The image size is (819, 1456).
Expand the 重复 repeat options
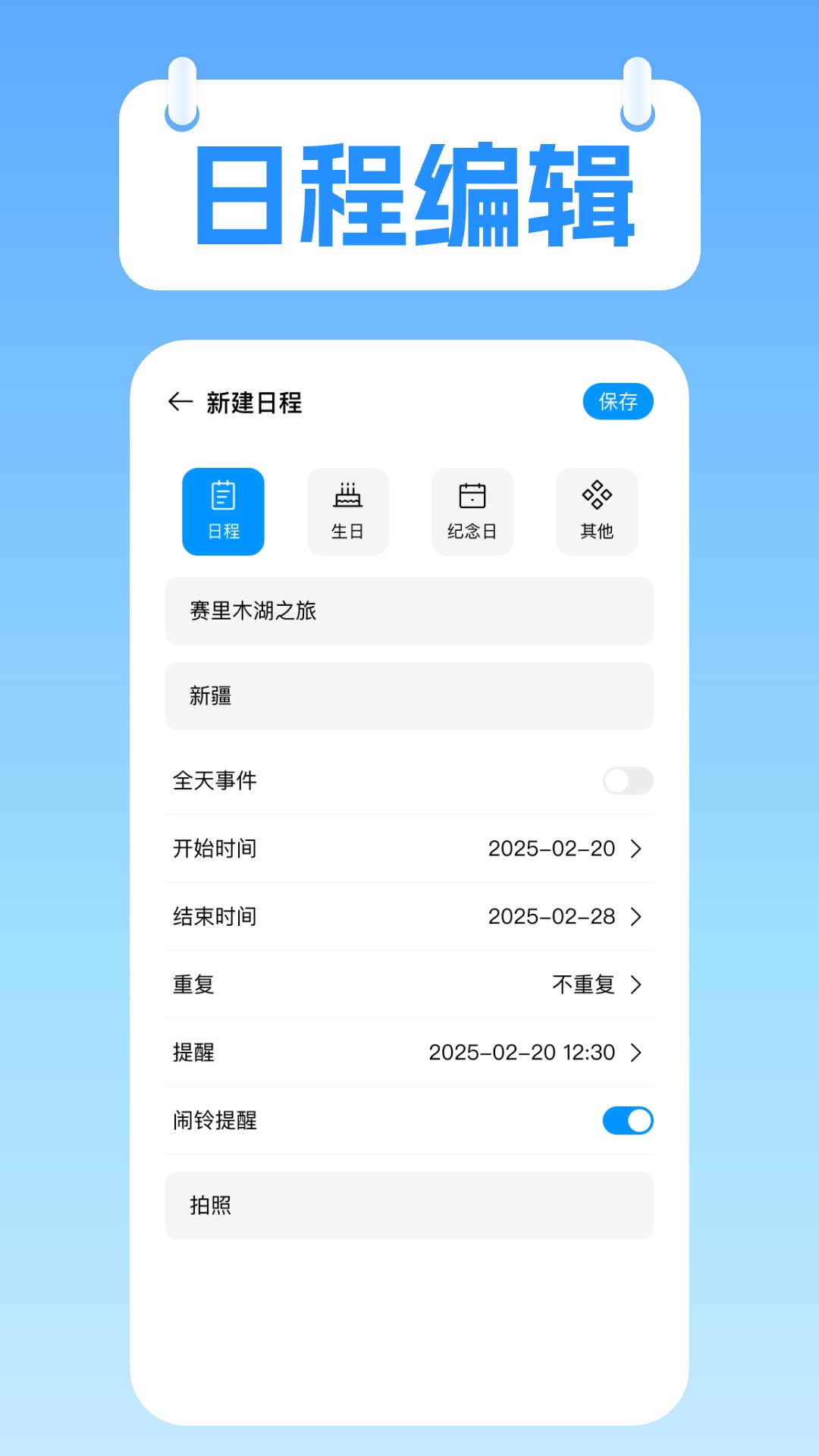[x=637, y=985]
